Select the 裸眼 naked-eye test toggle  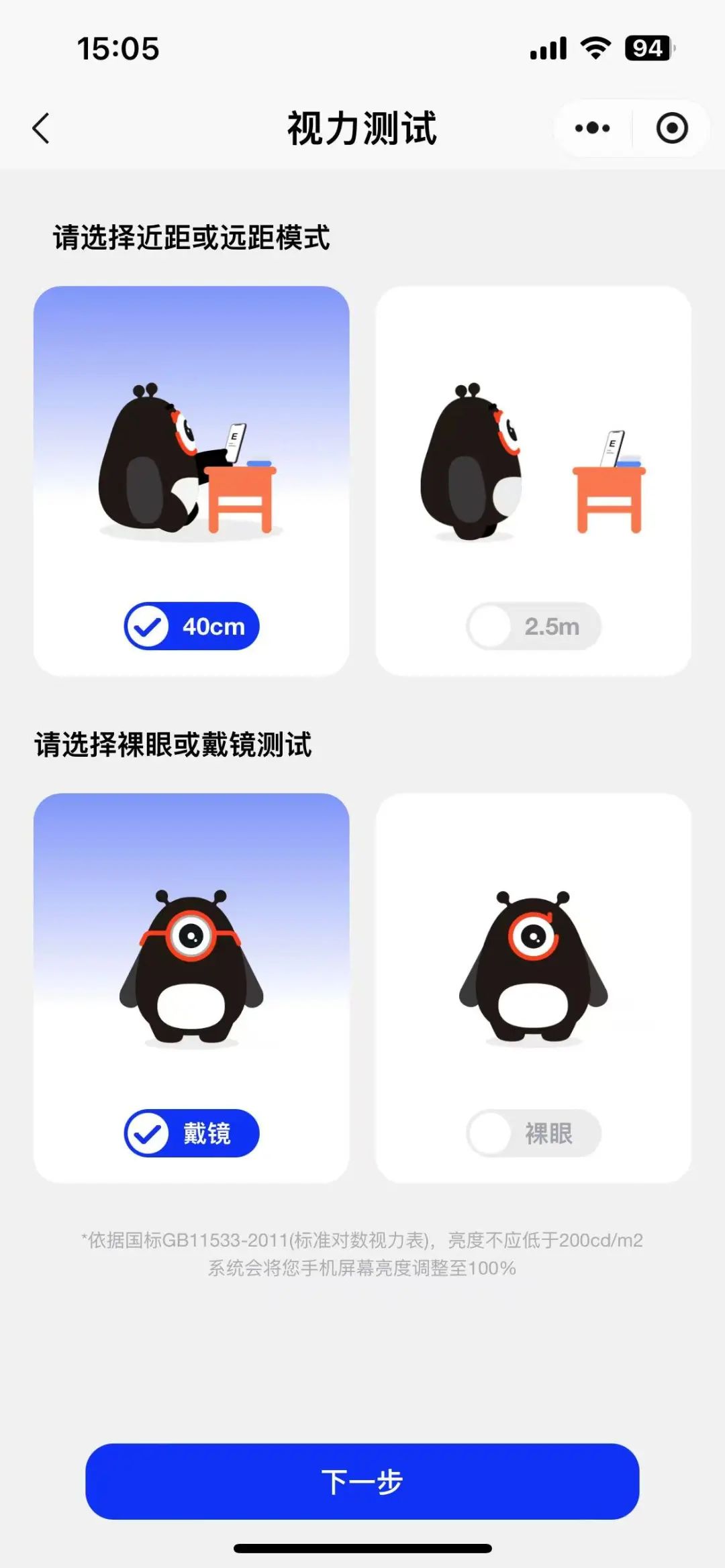(x=534, y=1133)
